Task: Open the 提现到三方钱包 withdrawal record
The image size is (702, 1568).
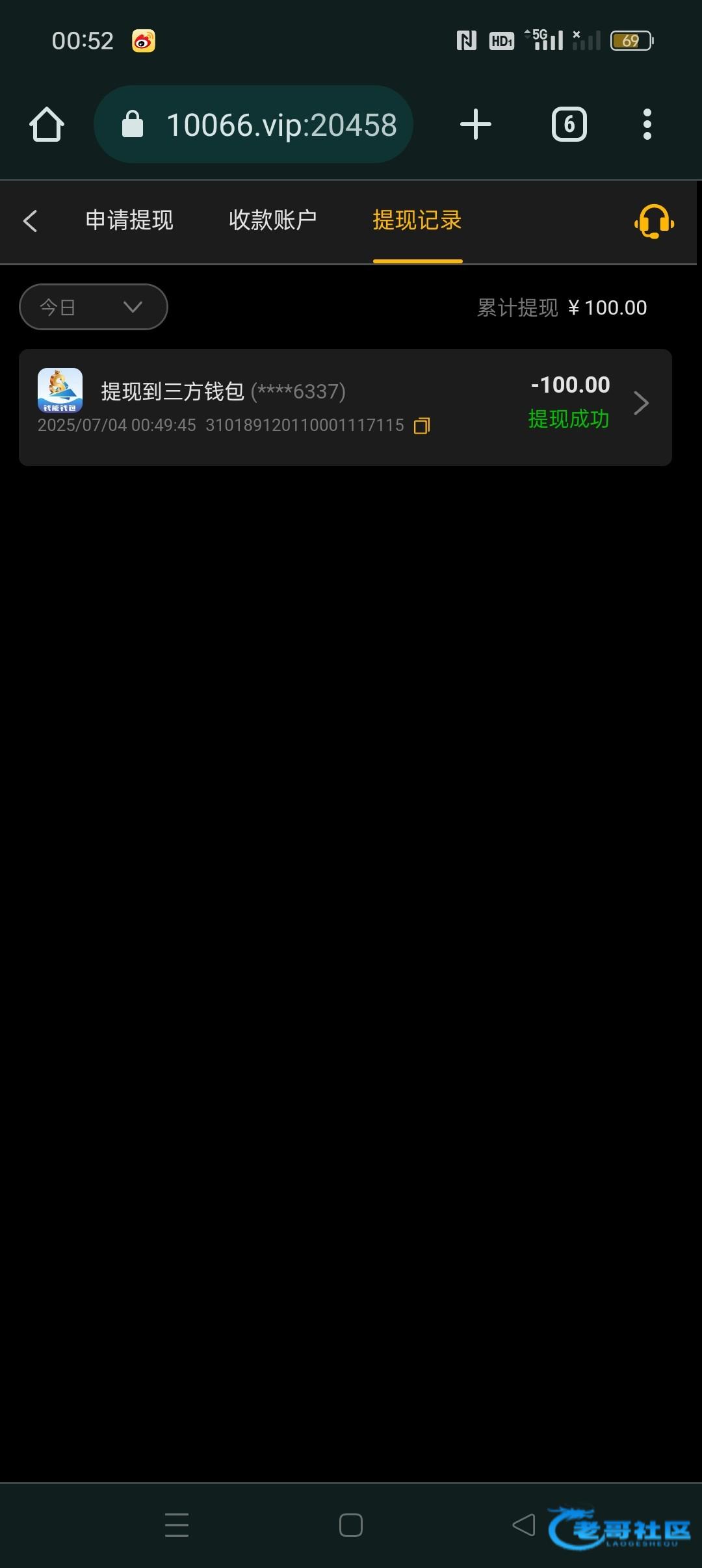Action: [x=345, y=408]
